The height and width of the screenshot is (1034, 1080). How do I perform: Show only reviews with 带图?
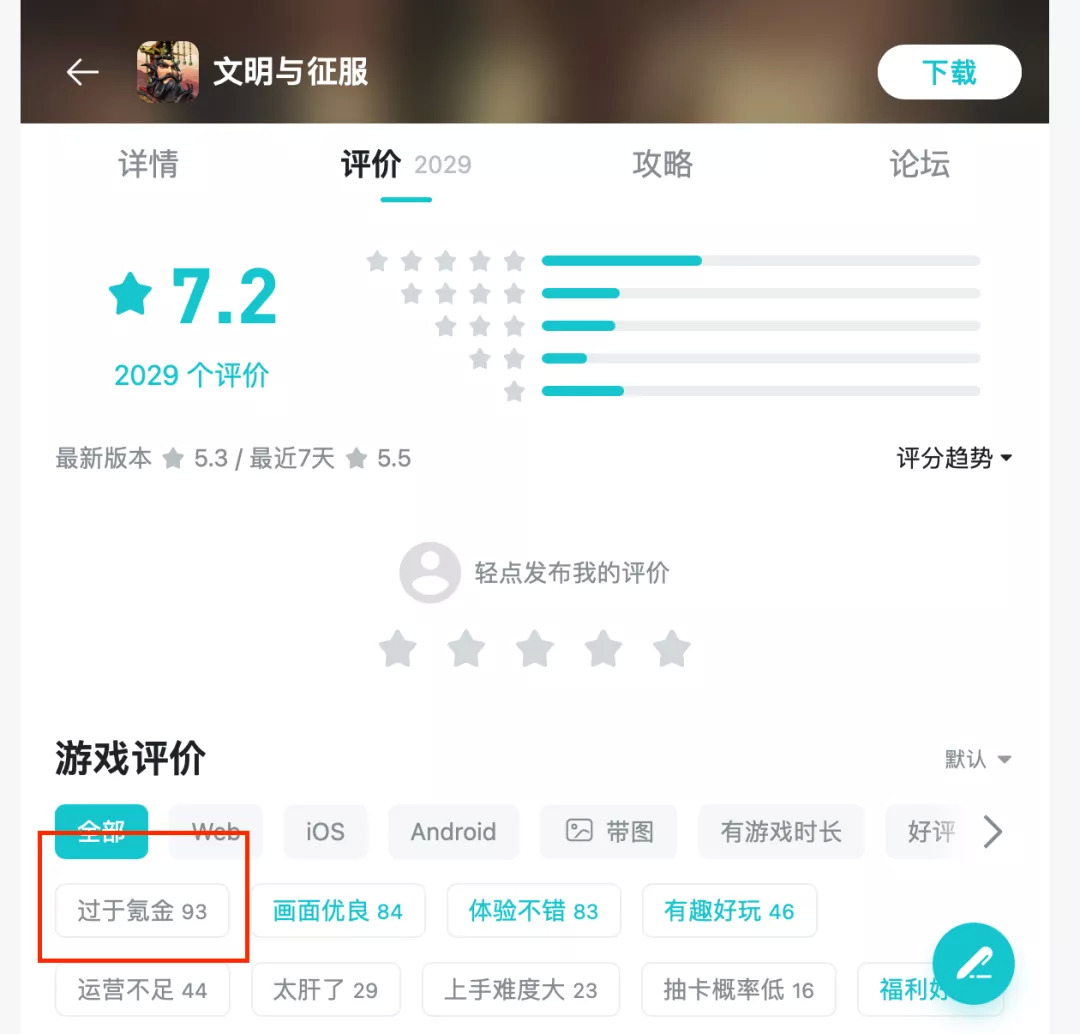tap(609, 832)
